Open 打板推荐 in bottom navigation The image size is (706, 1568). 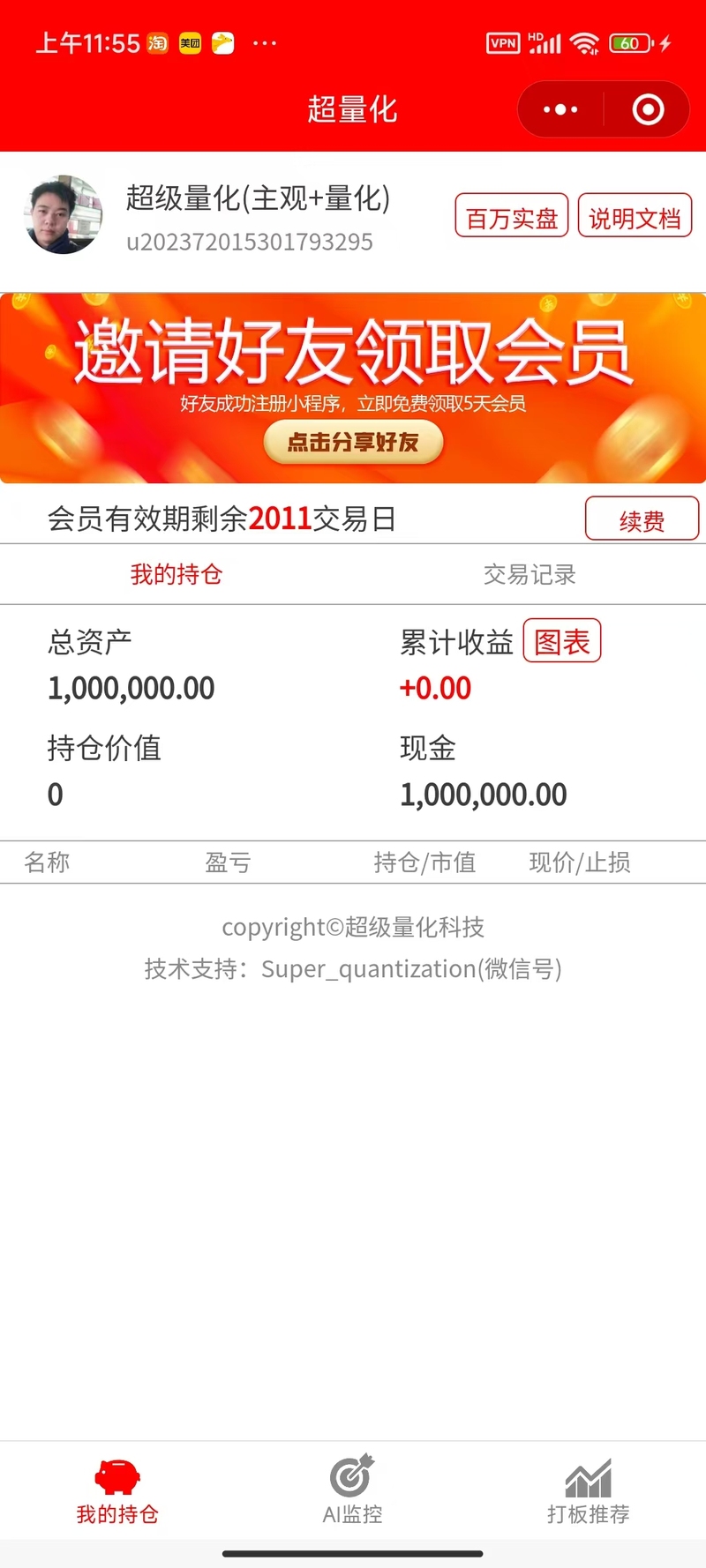(x=588, y=1490)
